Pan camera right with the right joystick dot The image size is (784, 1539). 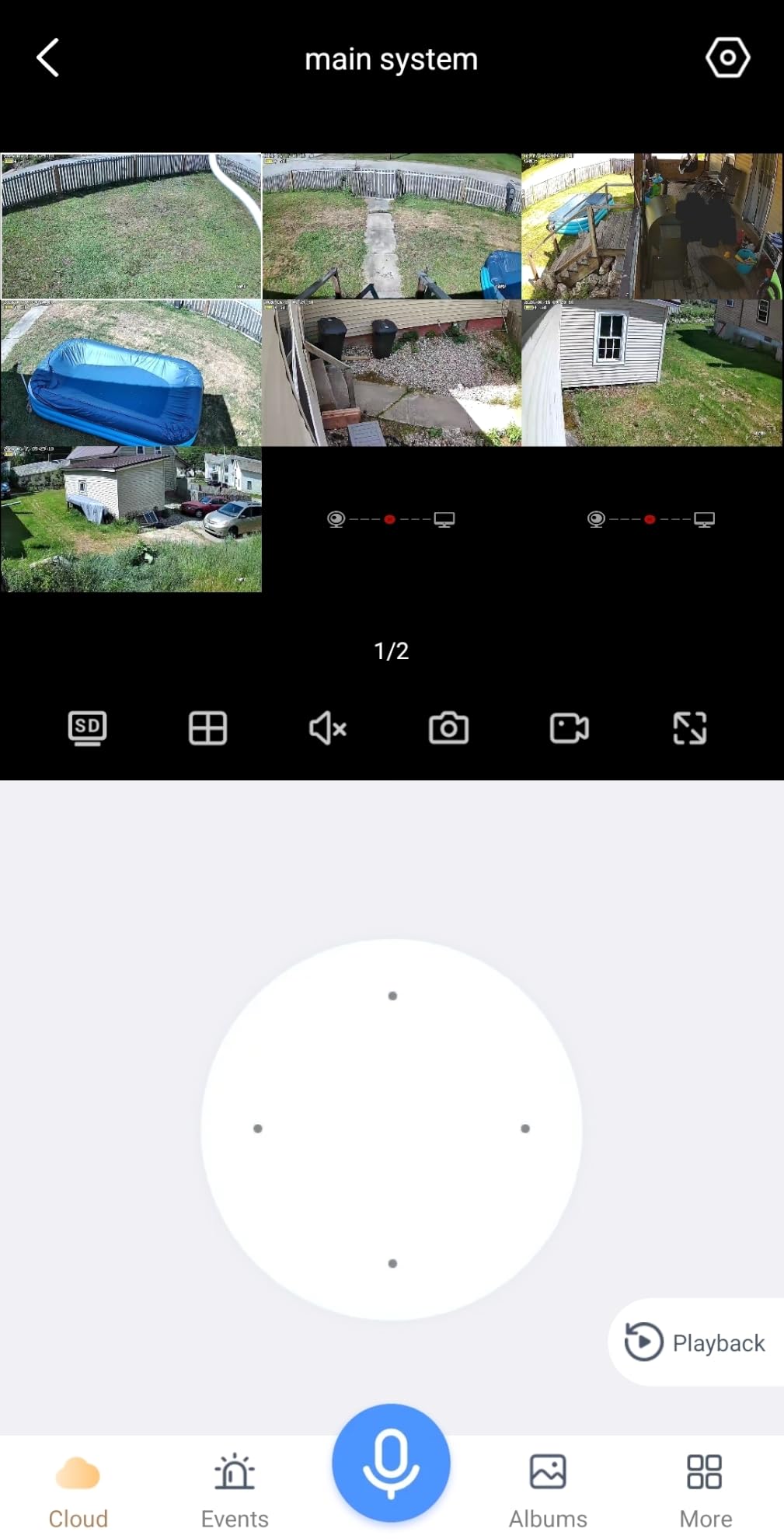click(x=525, y=1129)
